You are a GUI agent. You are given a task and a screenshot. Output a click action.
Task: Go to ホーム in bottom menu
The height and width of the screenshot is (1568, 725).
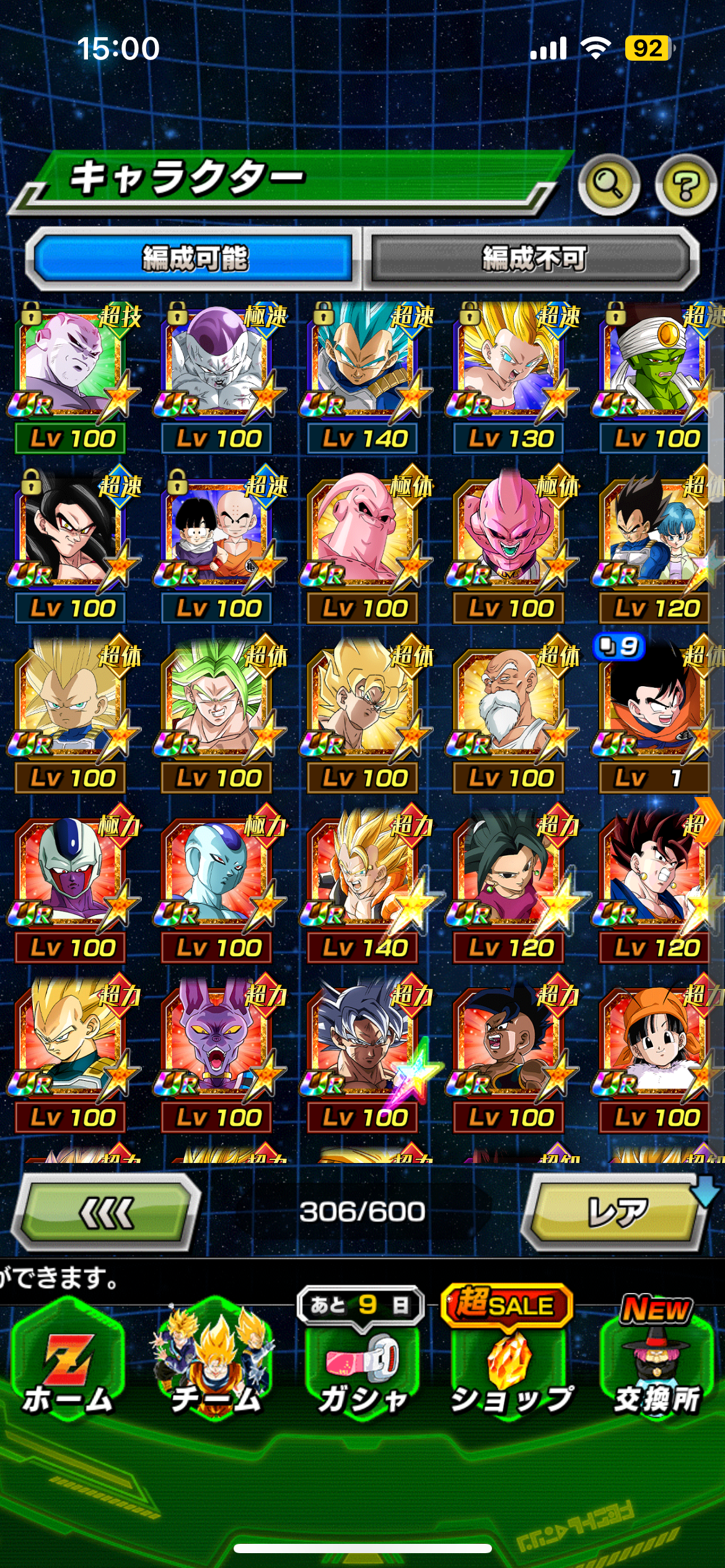click(68, 1362)
